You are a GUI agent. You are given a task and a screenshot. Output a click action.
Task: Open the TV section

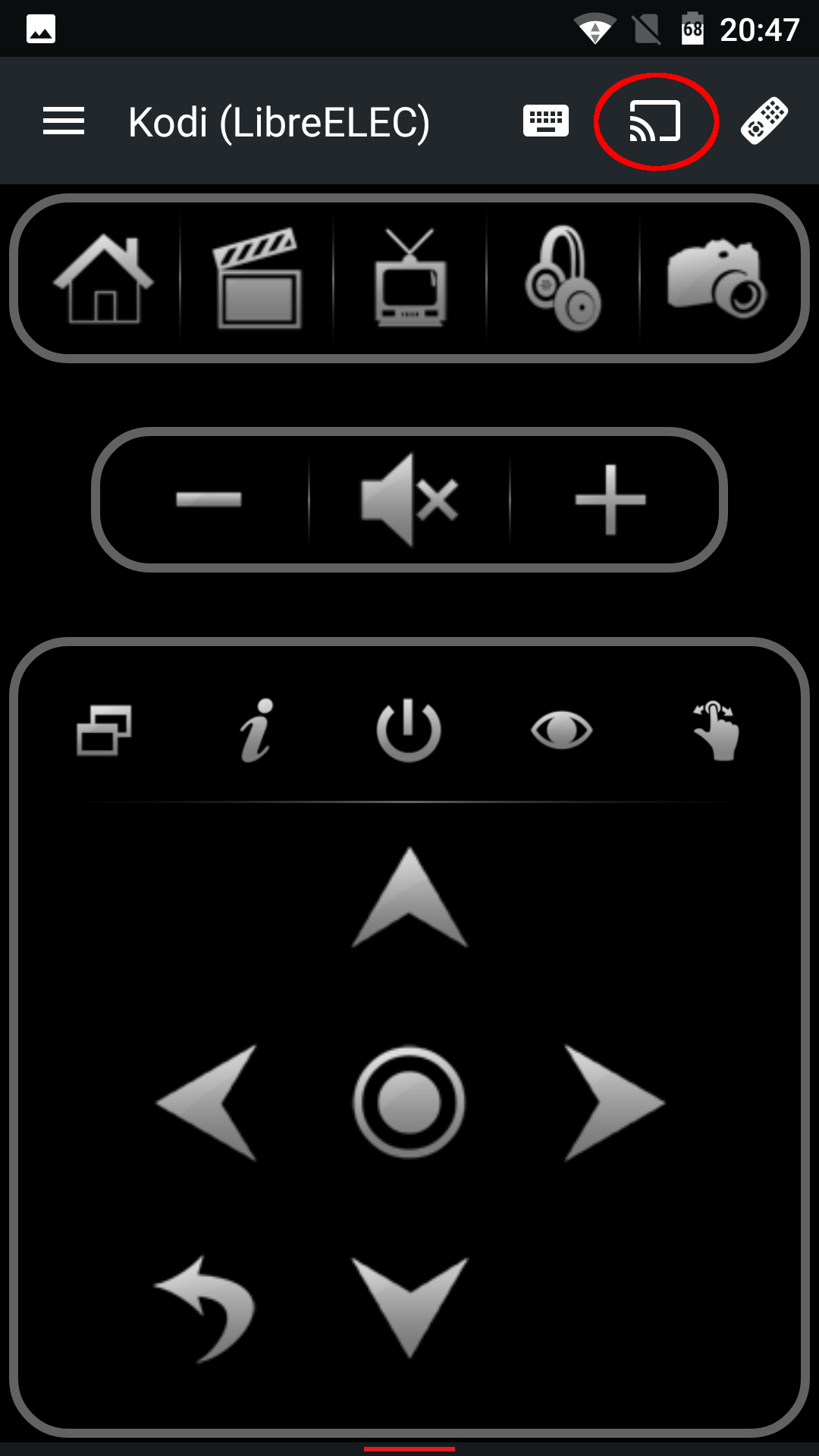coord(410,278)
